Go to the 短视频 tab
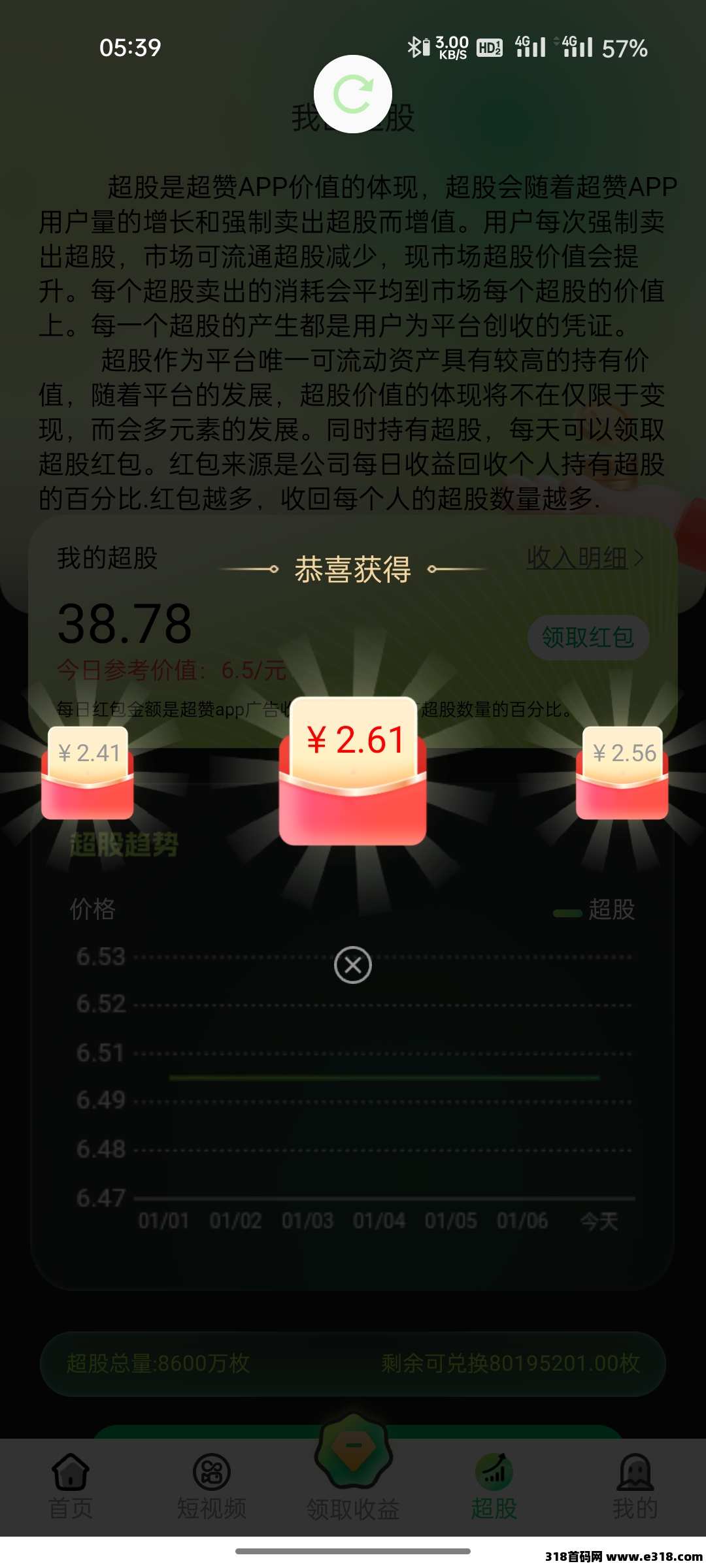 pyautogui.click(x=212, y=1486)
